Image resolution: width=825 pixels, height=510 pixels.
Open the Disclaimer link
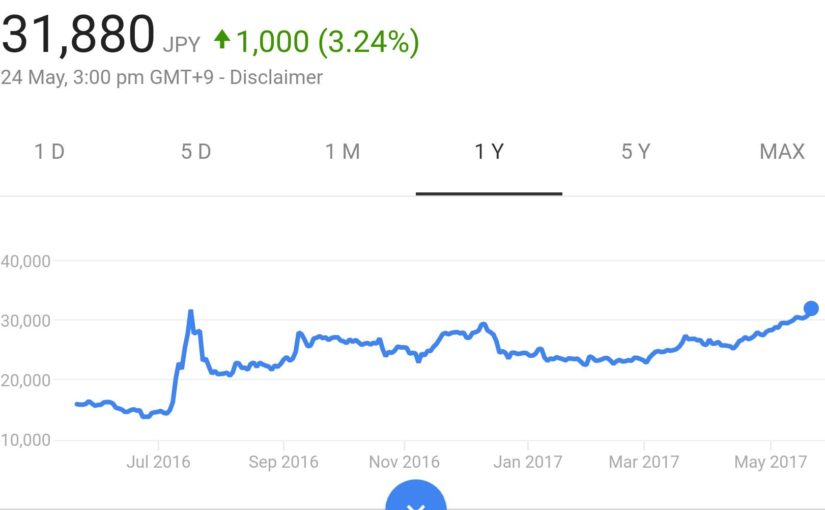276,77
